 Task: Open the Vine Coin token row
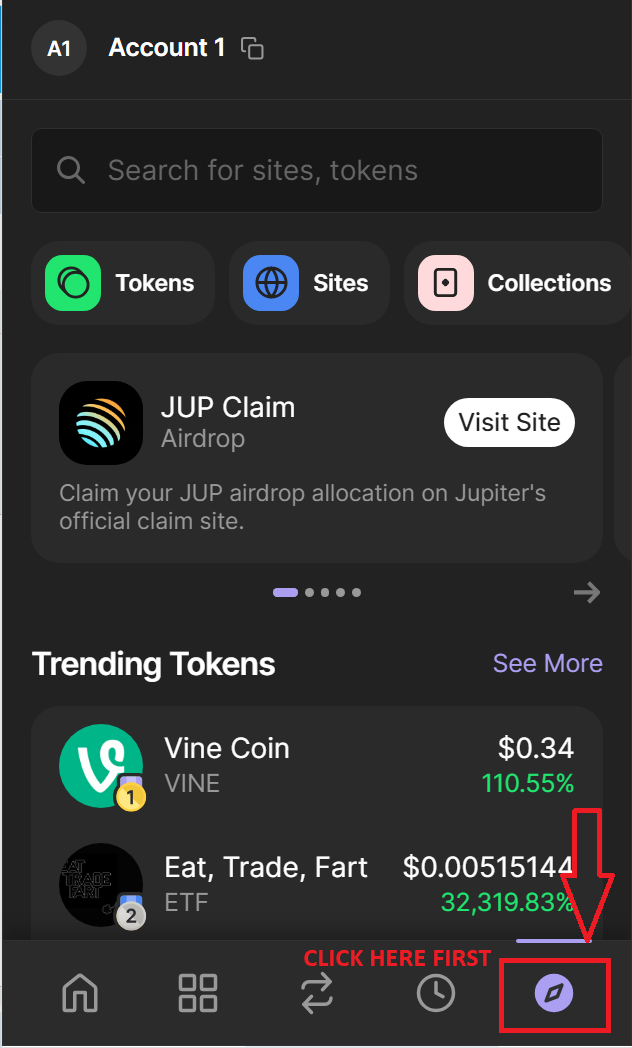[x=317, y=766]
